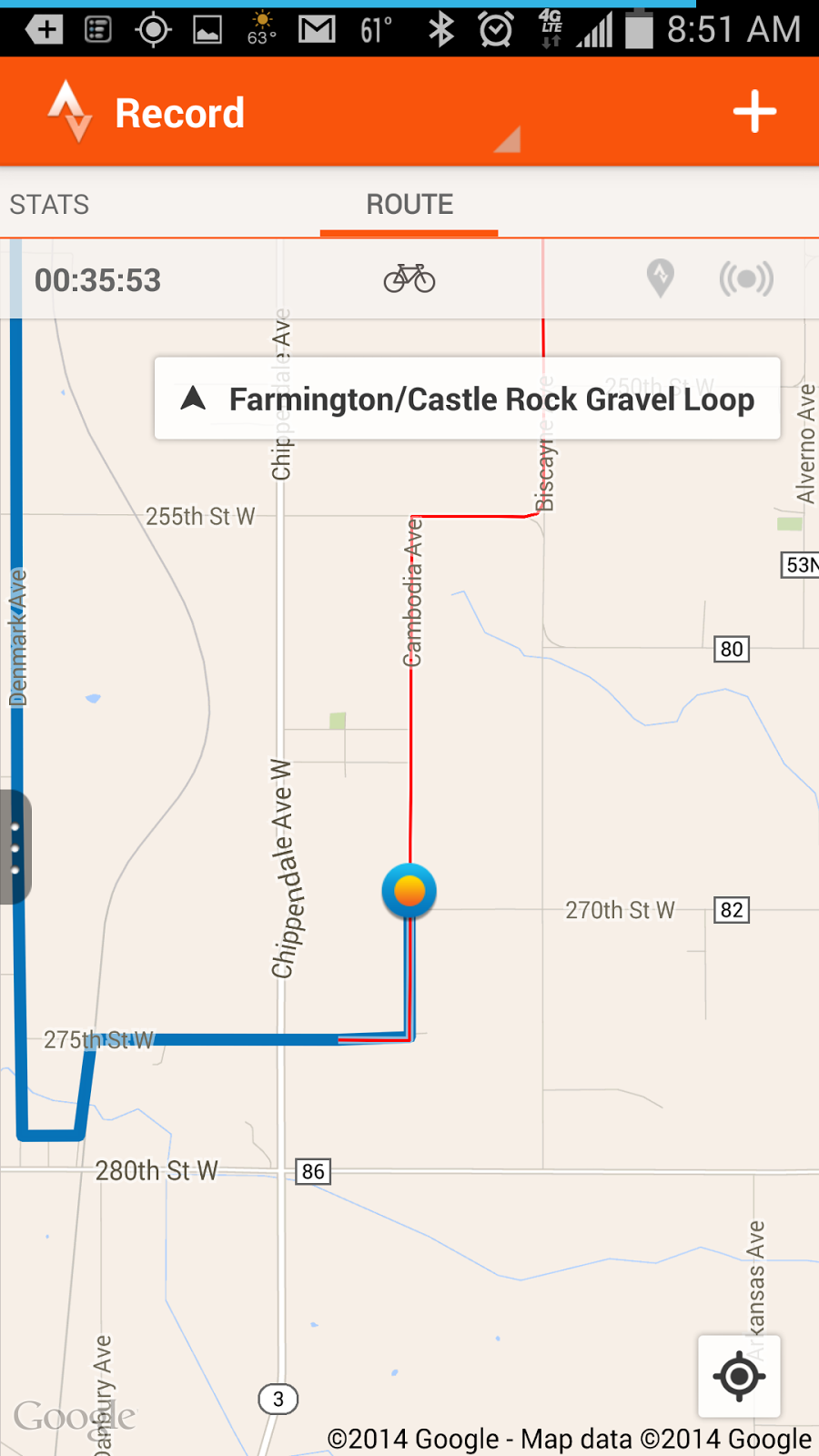Open the location pin marker options
Image resolution: width=819 pixels, height=1456 pixels.
click(x=659, y=279)
